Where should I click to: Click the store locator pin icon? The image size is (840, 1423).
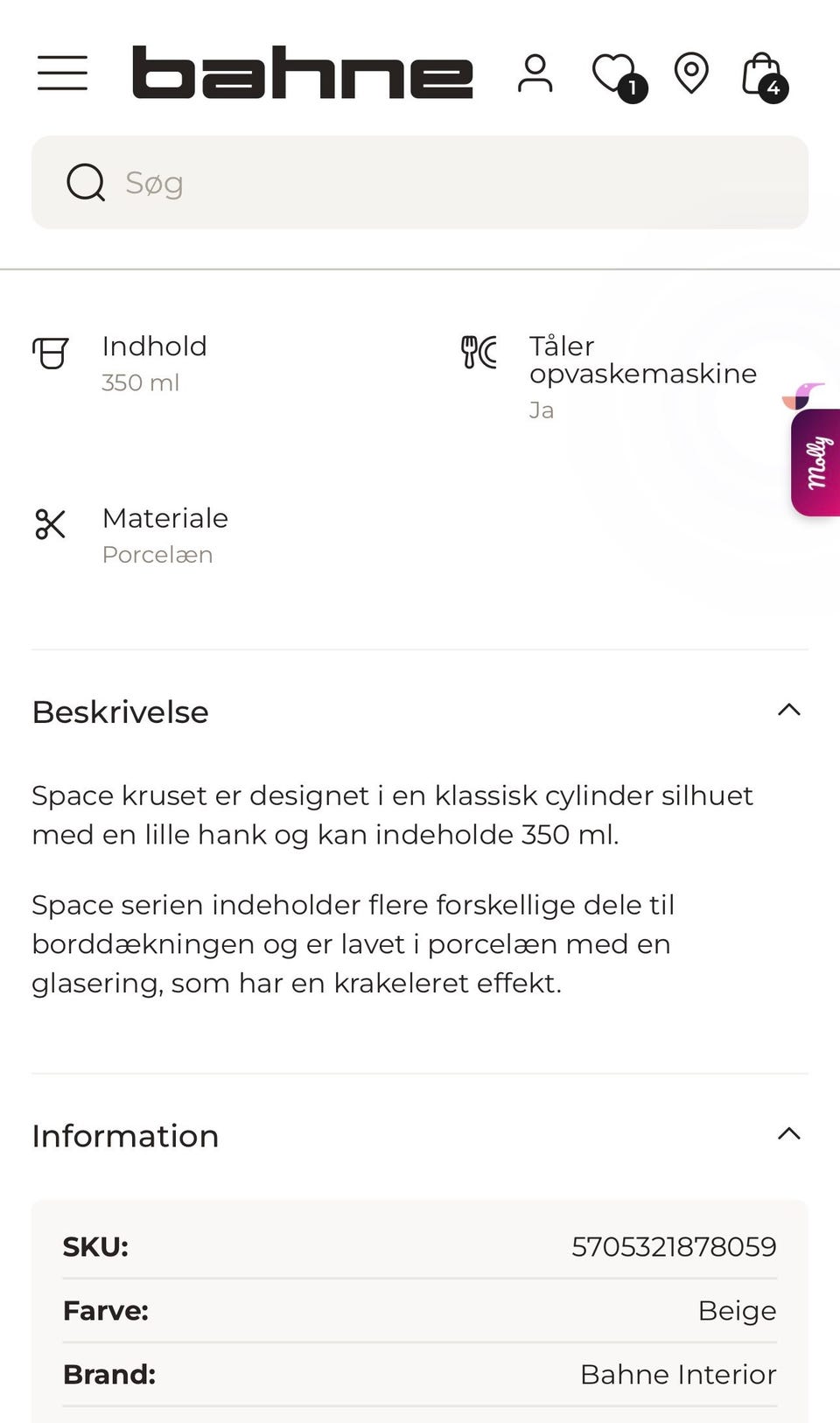click(690, 74)
